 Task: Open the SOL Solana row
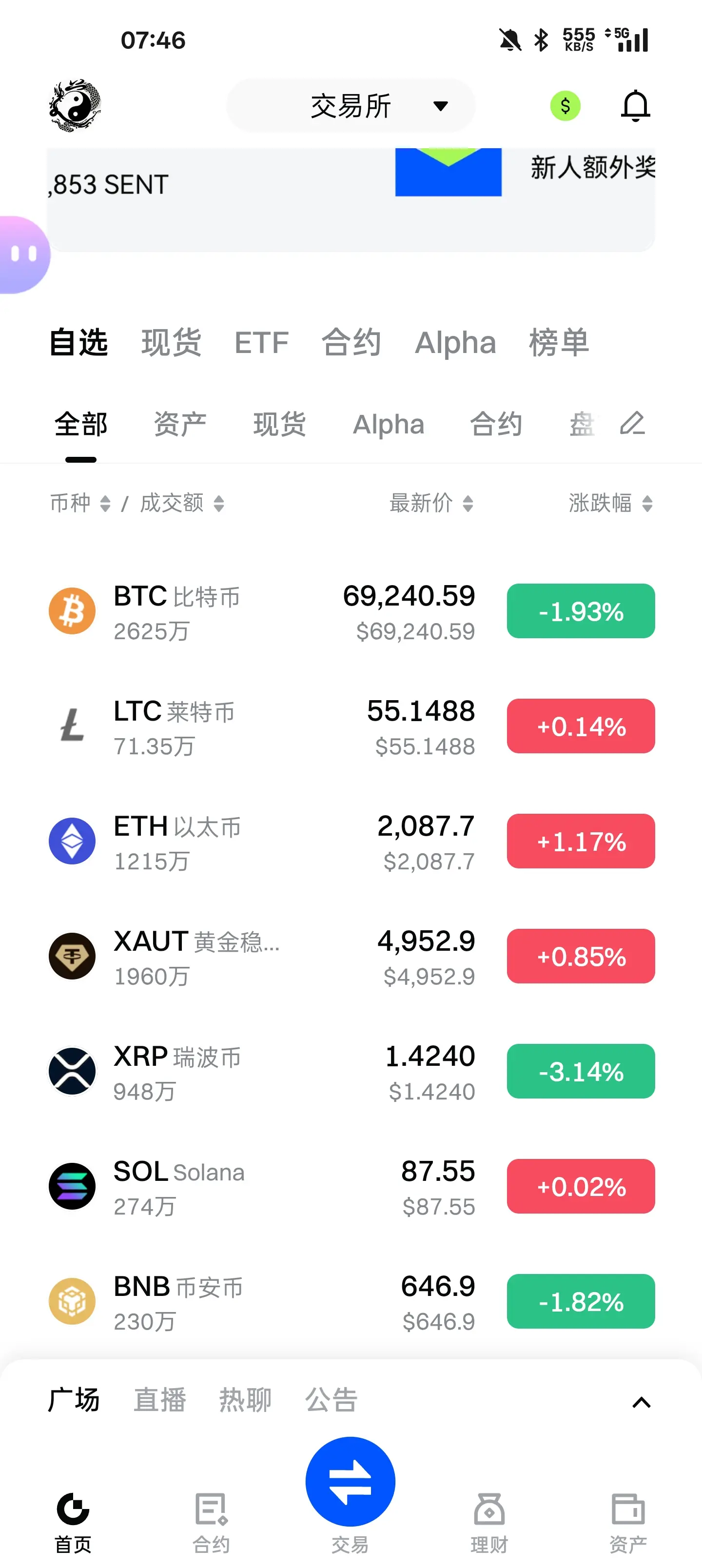pos(262,1186)
